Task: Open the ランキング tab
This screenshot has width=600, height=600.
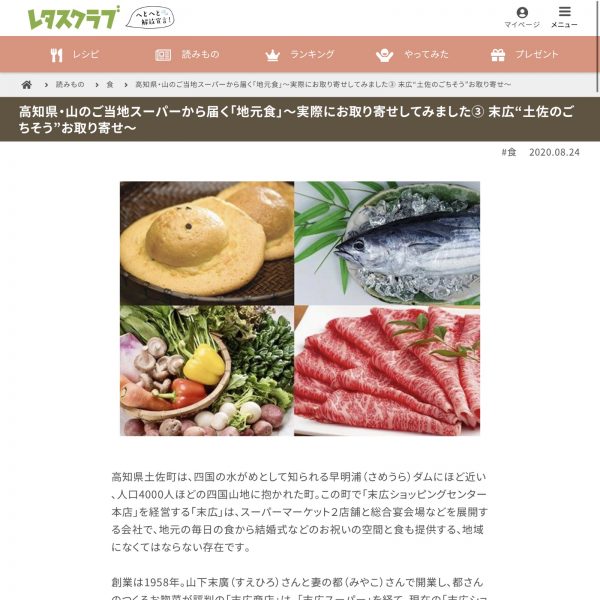Action: (299, 55)
